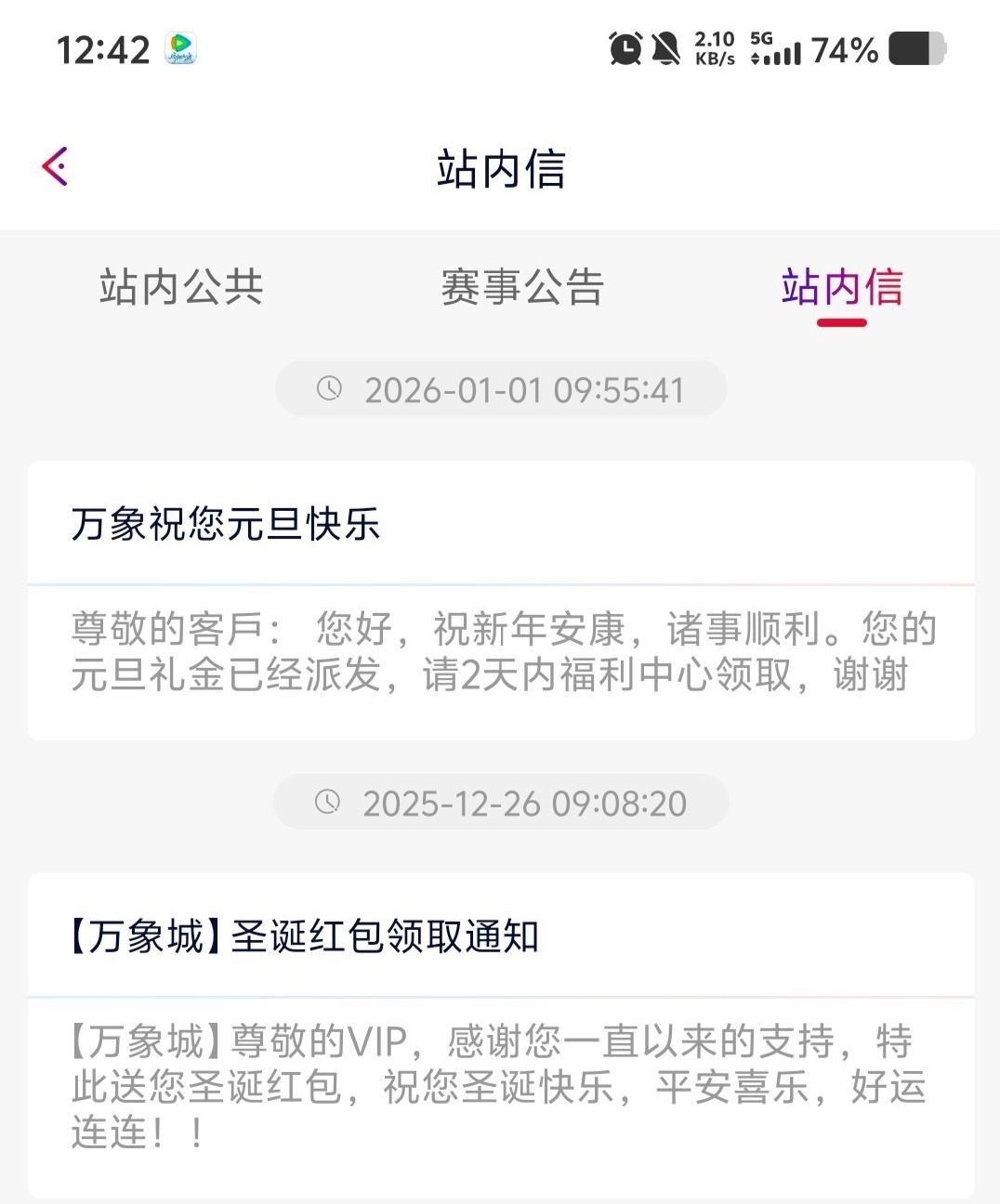Select the 站内信 tab
Viewport: 1000px width, 1204px height.
(842, 287)
